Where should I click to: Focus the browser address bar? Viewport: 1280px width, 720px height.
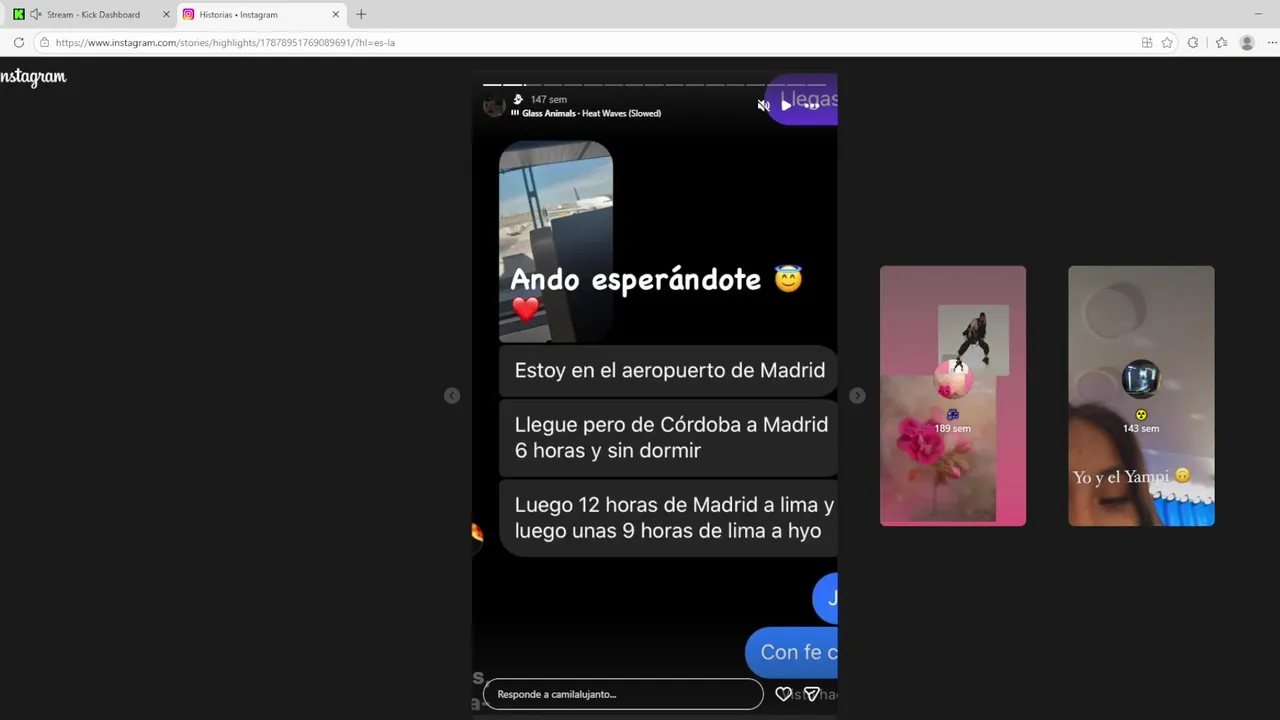(x=500, y=43)
